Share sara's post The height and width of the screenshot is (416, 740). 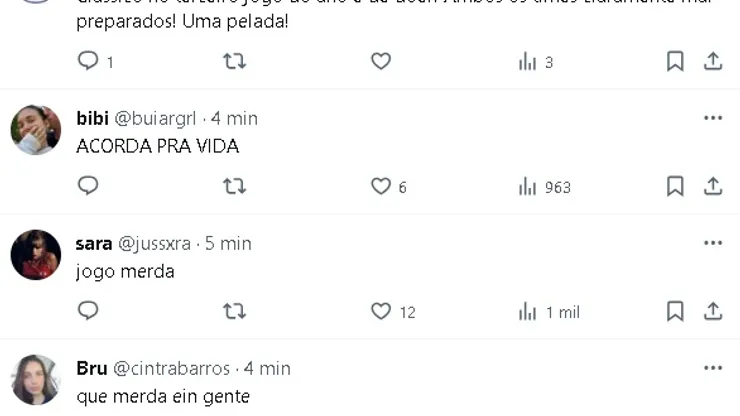(713, 311)
